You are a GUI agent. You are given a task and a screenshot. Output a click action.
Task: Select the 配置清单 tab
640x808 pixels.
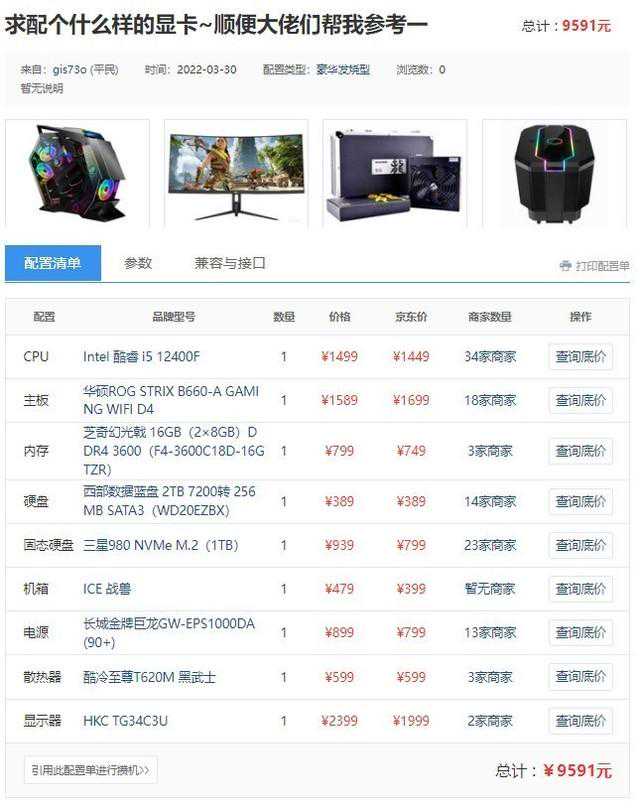(53, 263)
